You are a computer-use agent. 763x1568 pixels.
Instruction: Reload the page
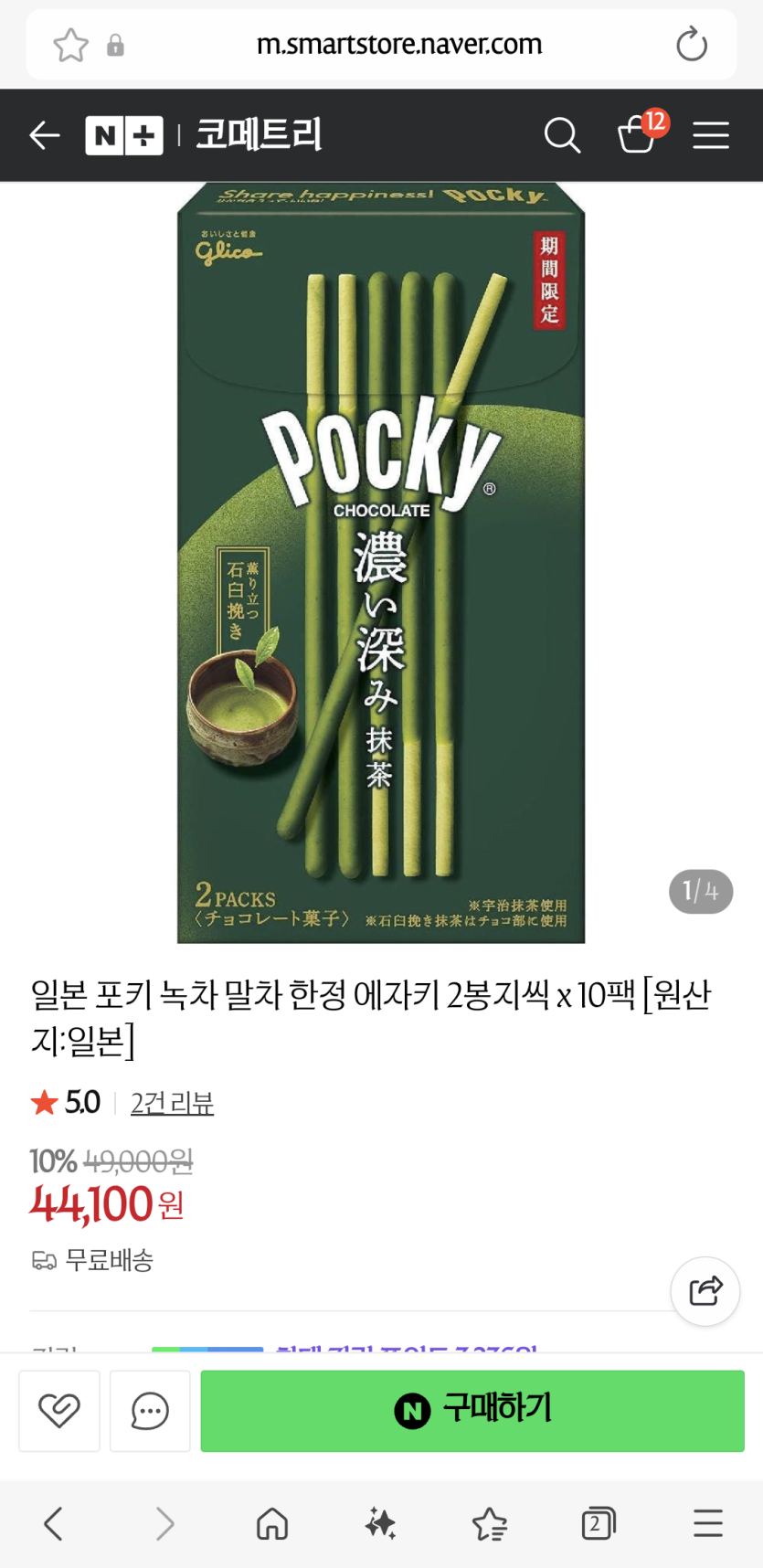[x=692, y=44]
